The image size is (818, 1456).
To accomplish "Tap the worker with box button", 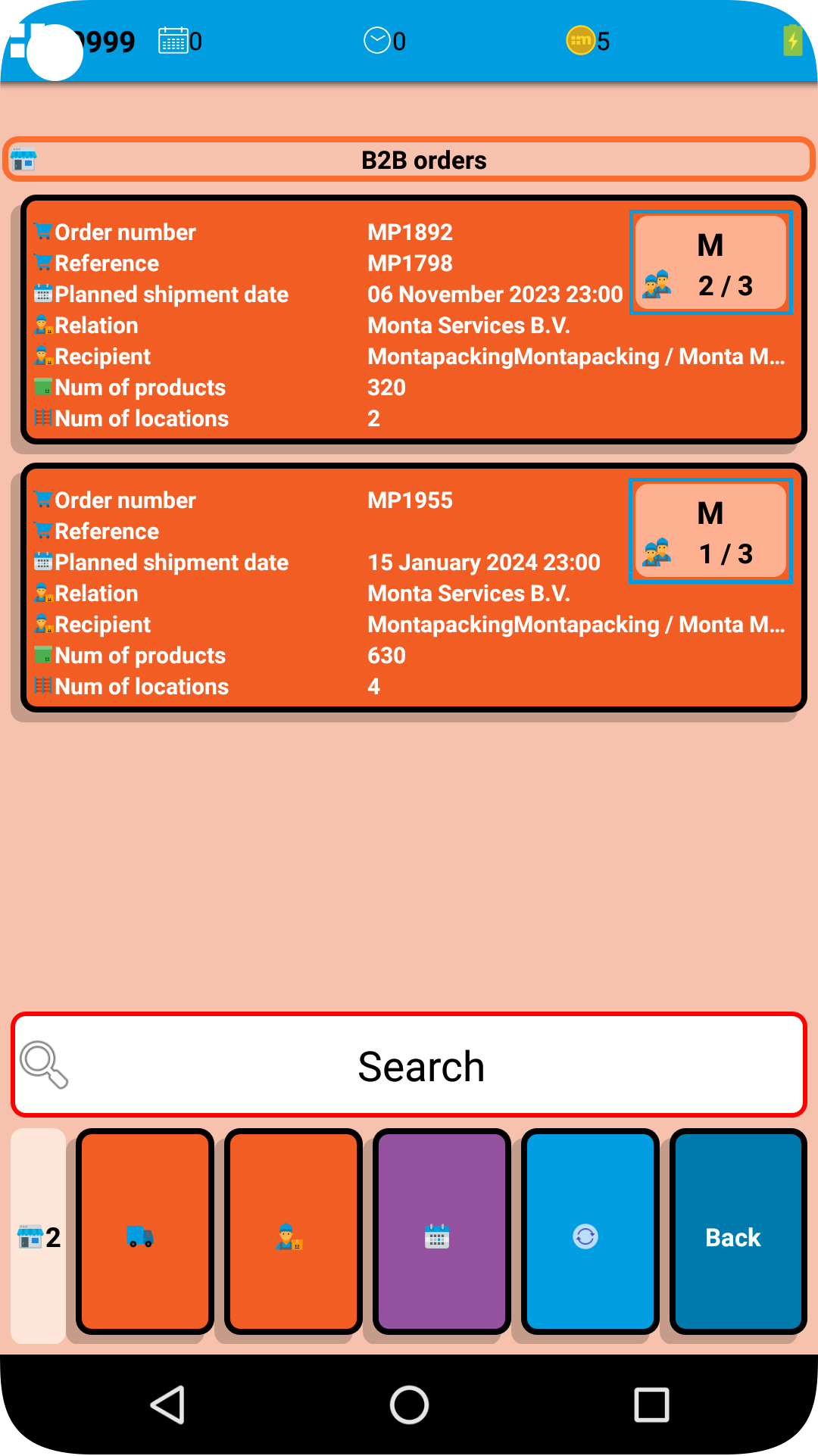I will (292, 1232).
